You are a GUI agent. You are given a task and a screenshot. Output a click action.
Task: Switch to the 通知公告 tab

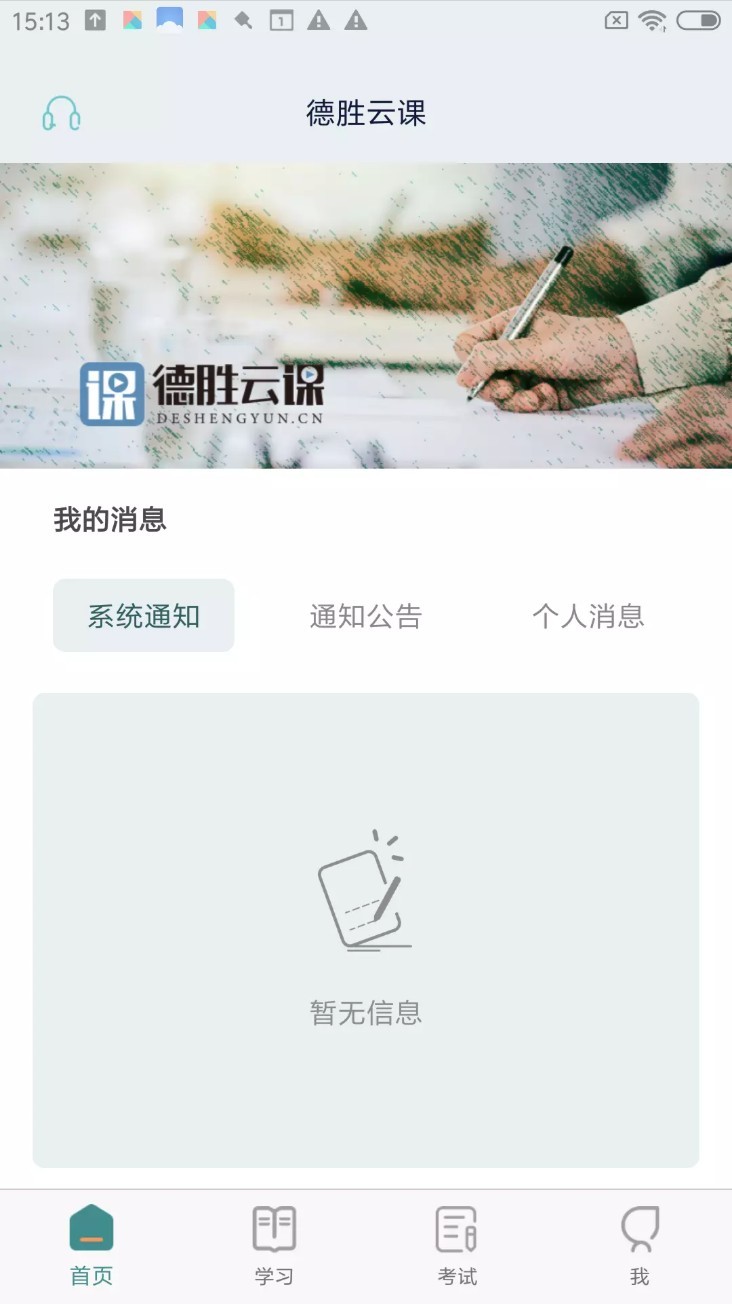pyautogui.click(x=366, y=616)
